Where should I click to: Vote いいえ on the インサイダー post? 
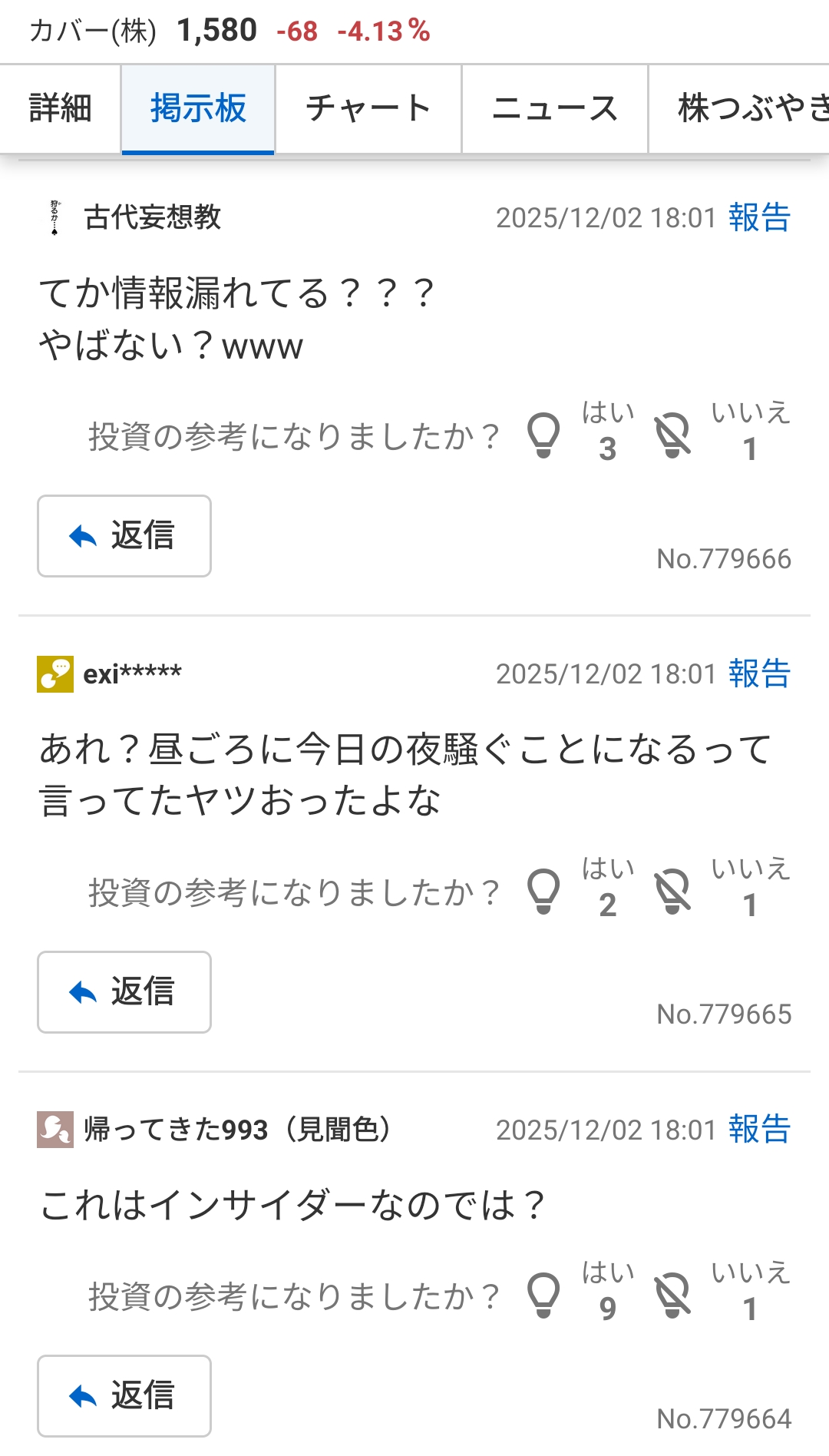(672, 1296)
